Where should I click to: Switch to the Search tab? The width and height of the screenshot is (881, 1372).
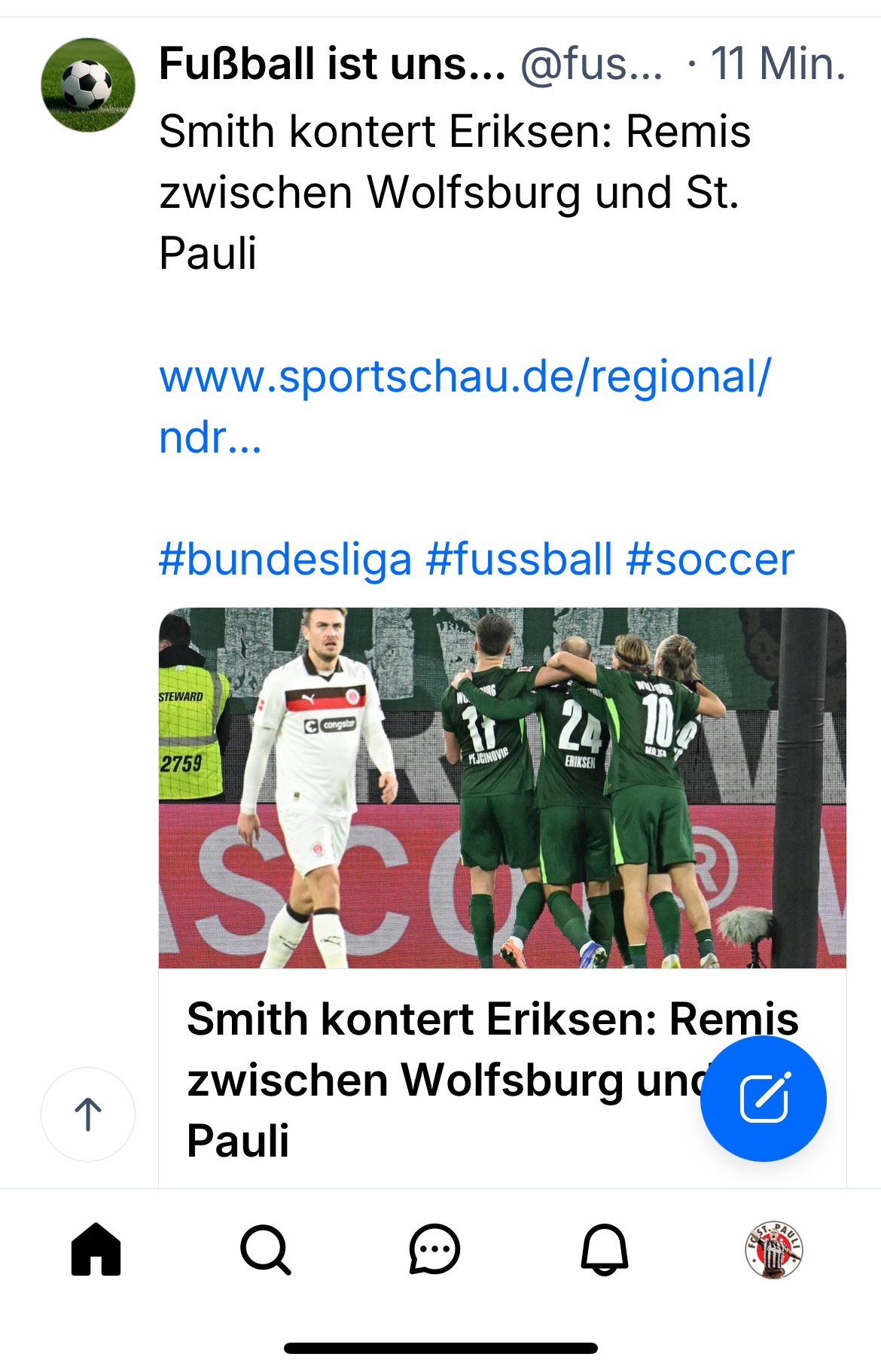265,1250
